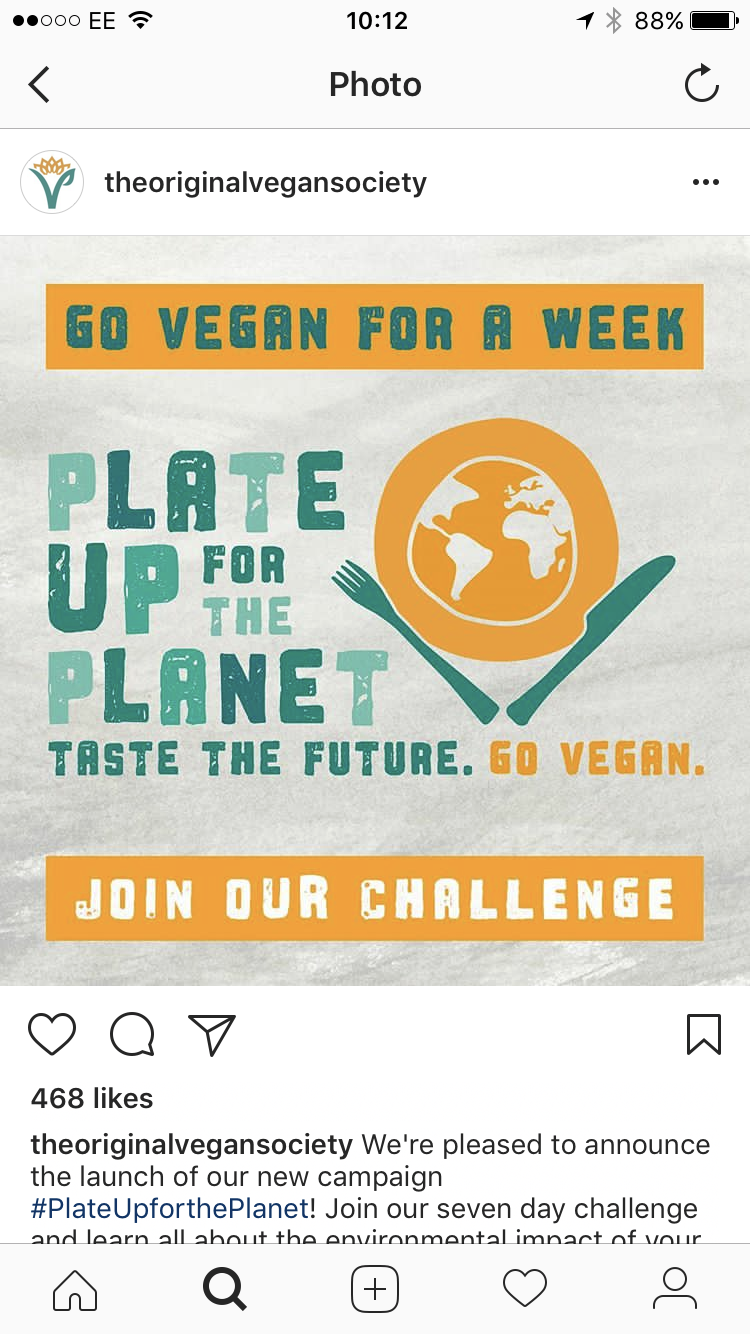Open the post's three-dot options menu
The height and width of the screenshot is (1334, 750).
point(705,182)
